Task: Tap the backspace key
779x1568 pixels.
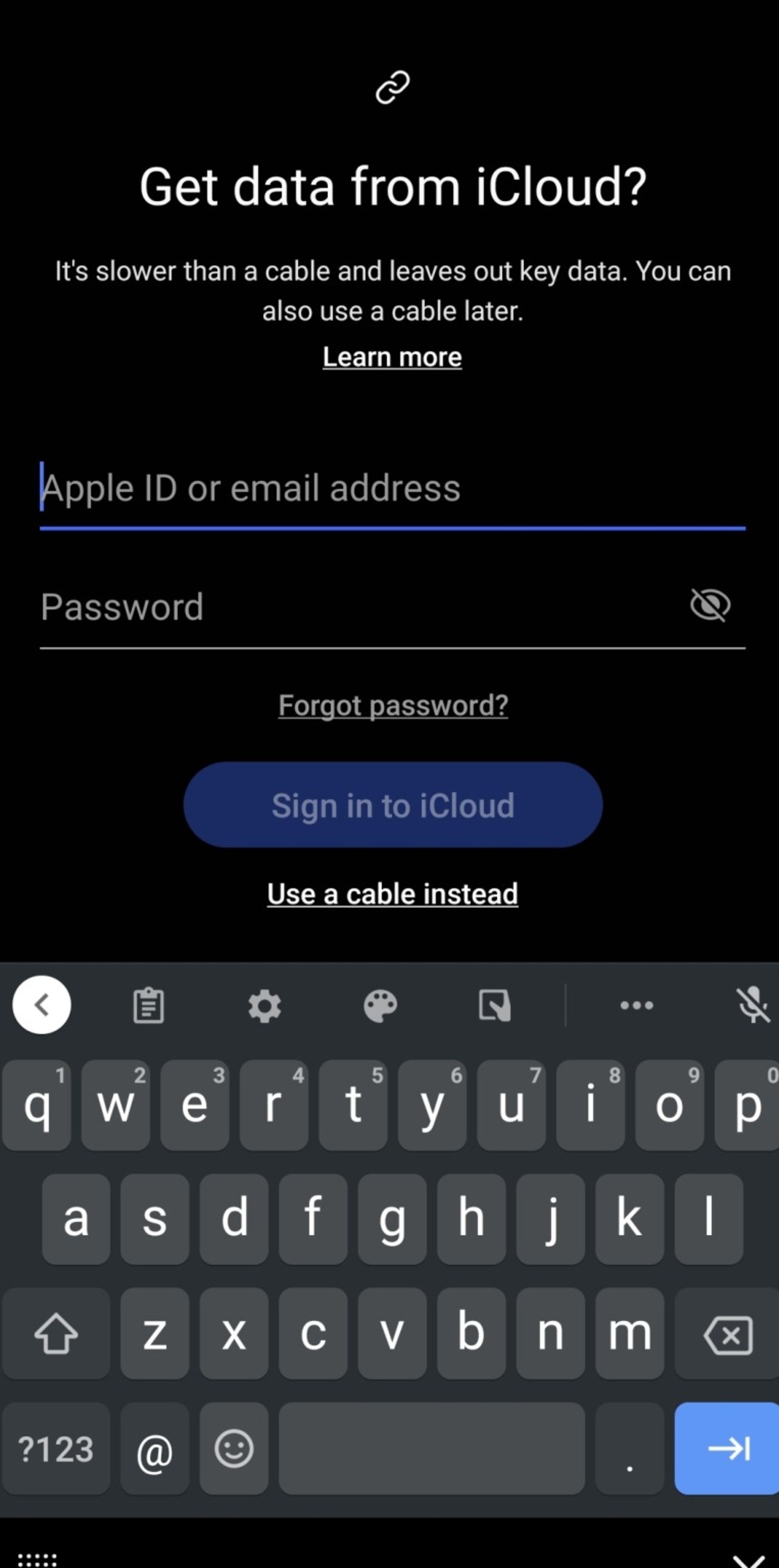Action: click(x=727, y=1334)
